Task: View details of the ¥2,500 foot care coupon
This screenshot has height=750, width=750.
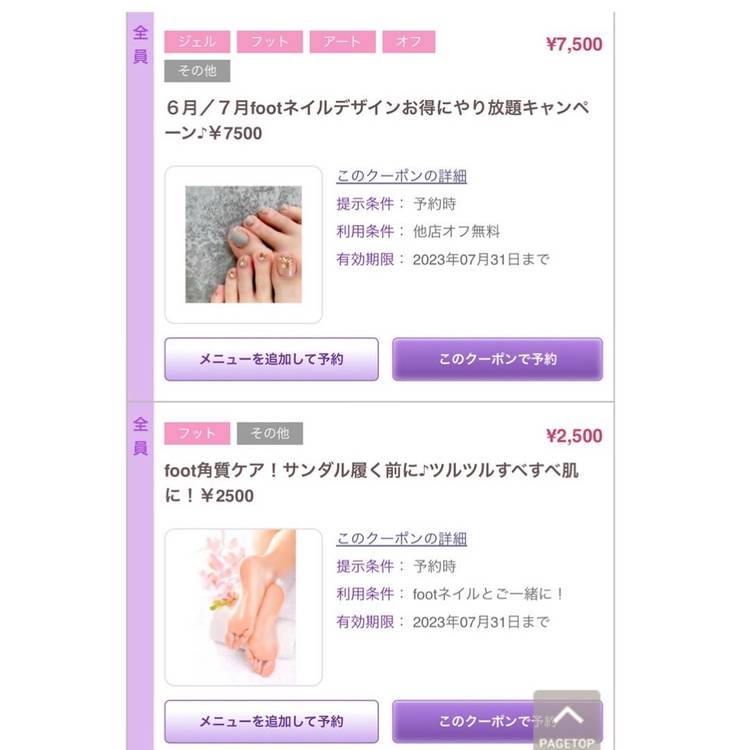Action: (401, 538)
